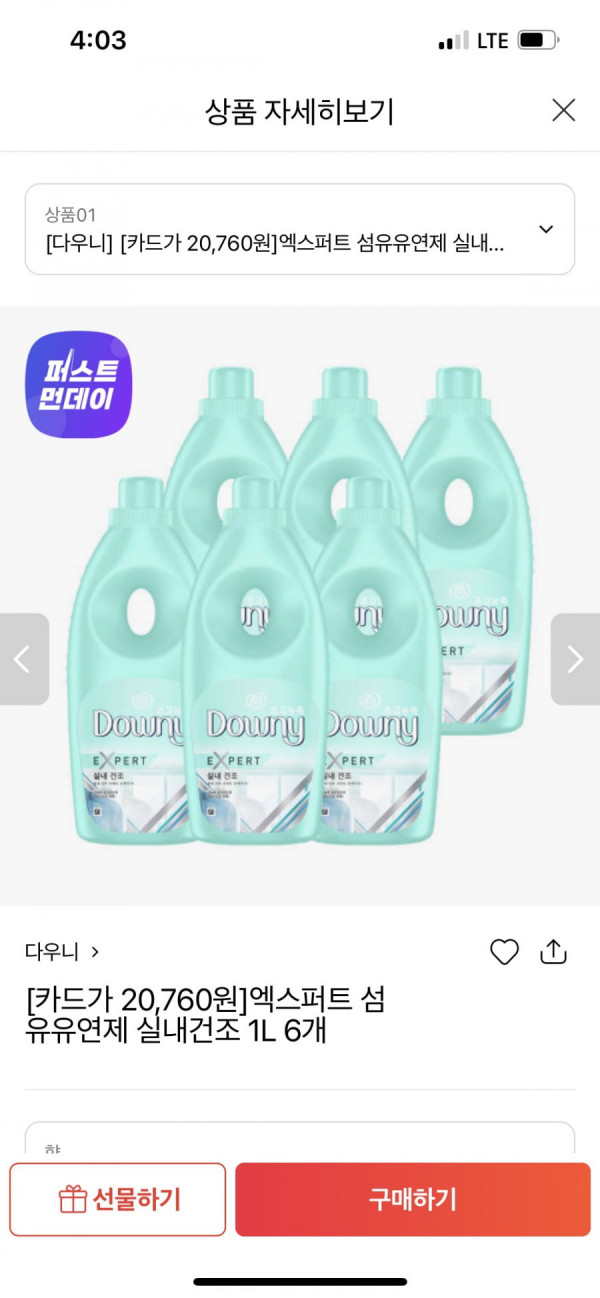
Task: Tap 구매하기 to buy the product
Action: [412, 1199]
